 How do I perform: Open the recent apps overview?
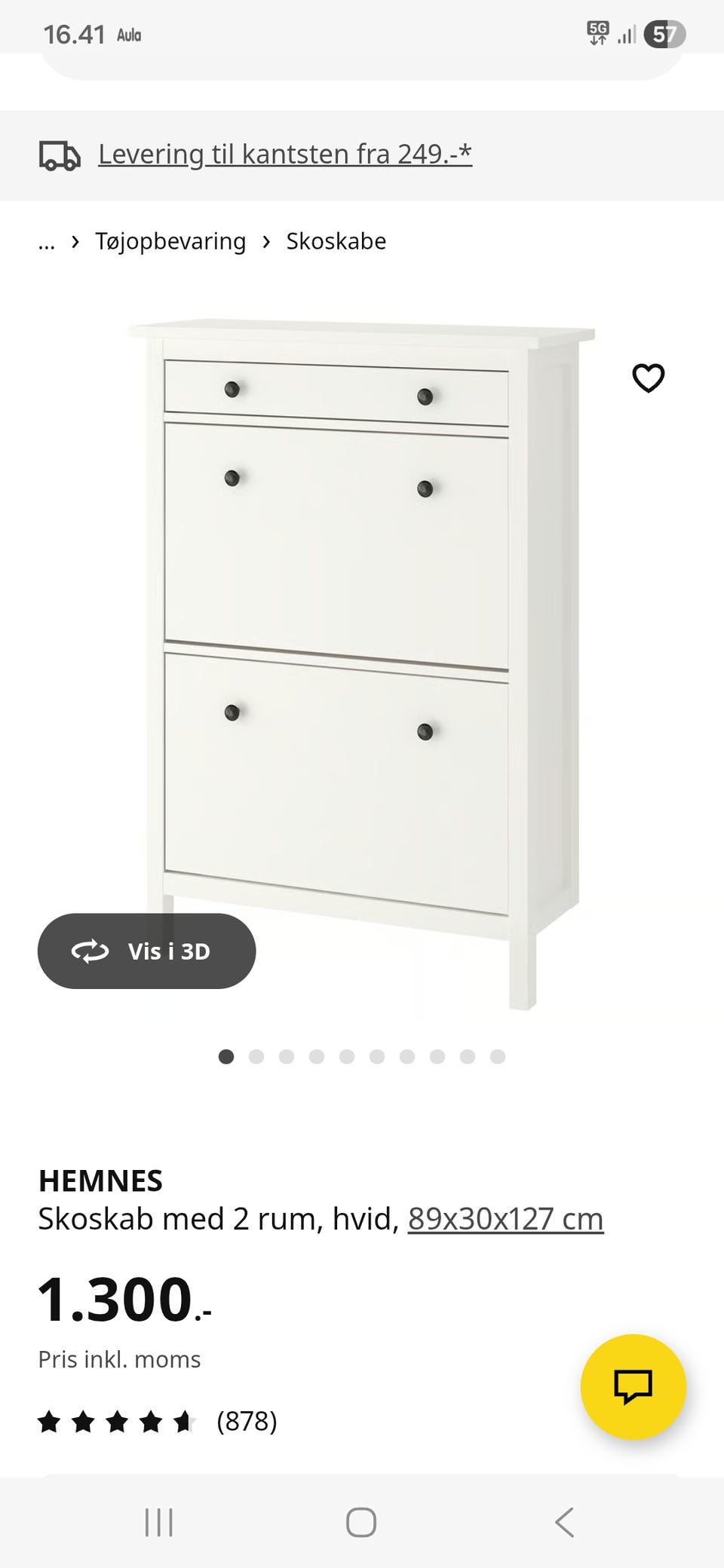158,1522
